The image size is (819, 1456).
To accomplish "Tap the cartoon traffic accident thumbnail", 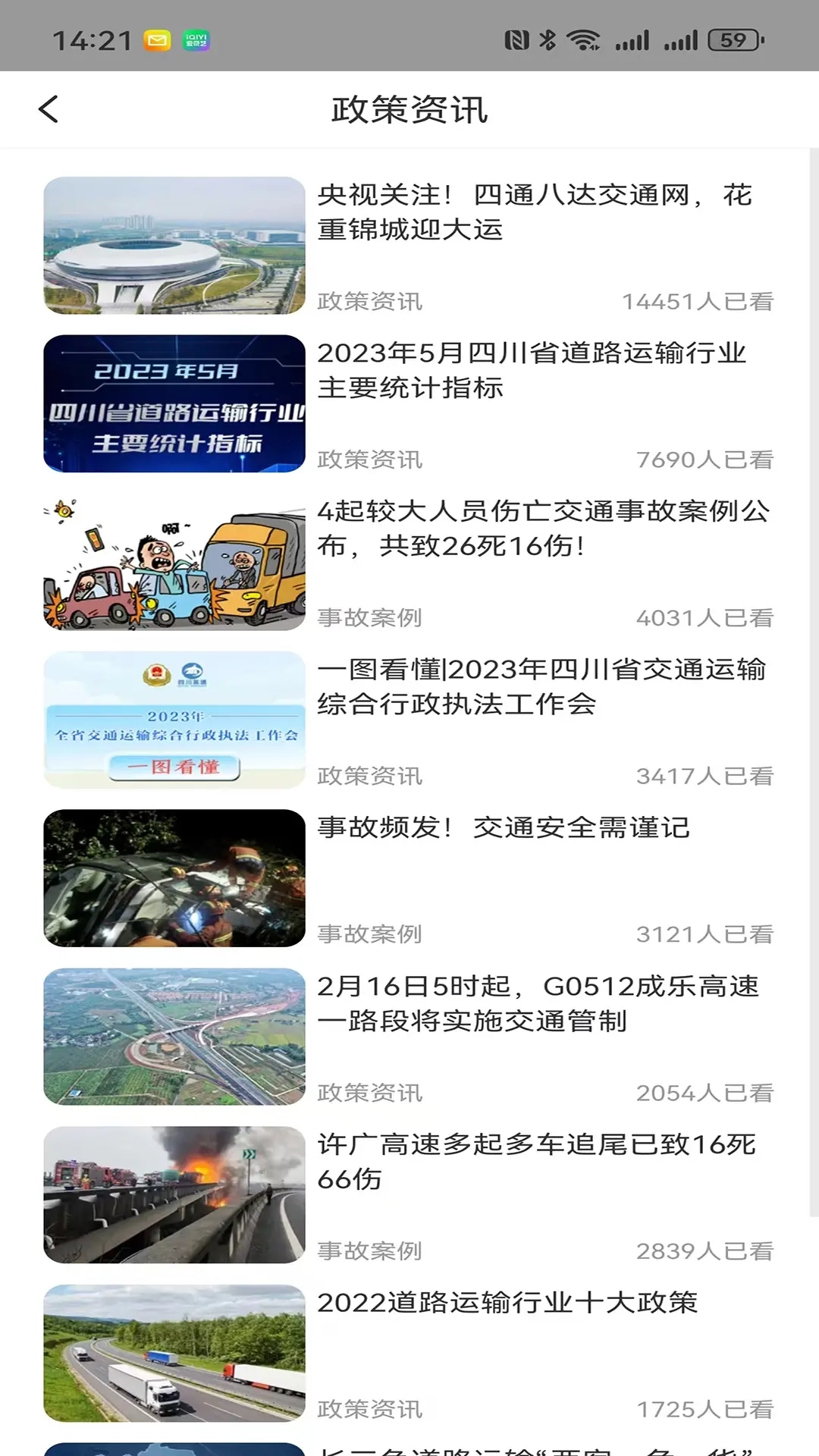I will pos(174,559).
